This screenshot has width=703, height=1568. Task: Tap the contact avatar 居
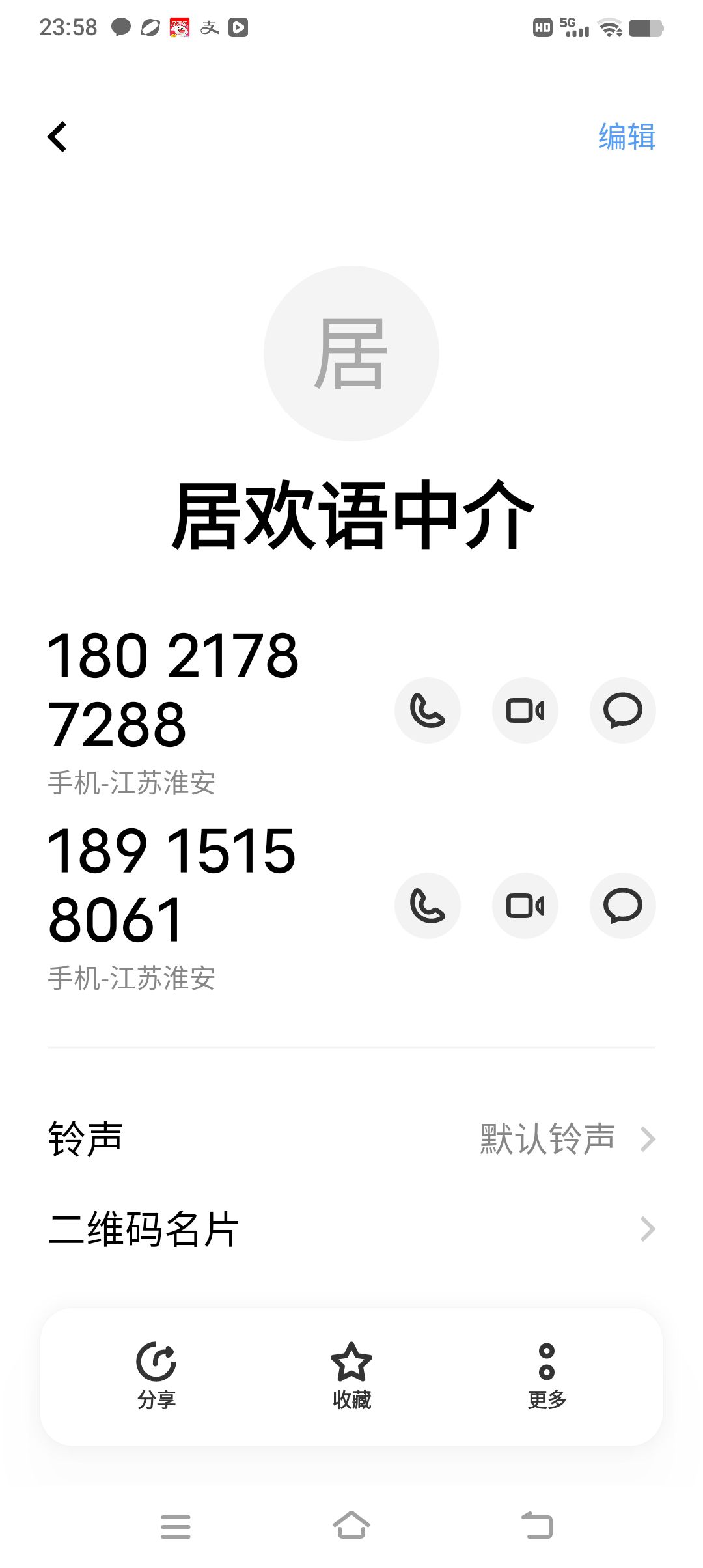pos(351,354)
